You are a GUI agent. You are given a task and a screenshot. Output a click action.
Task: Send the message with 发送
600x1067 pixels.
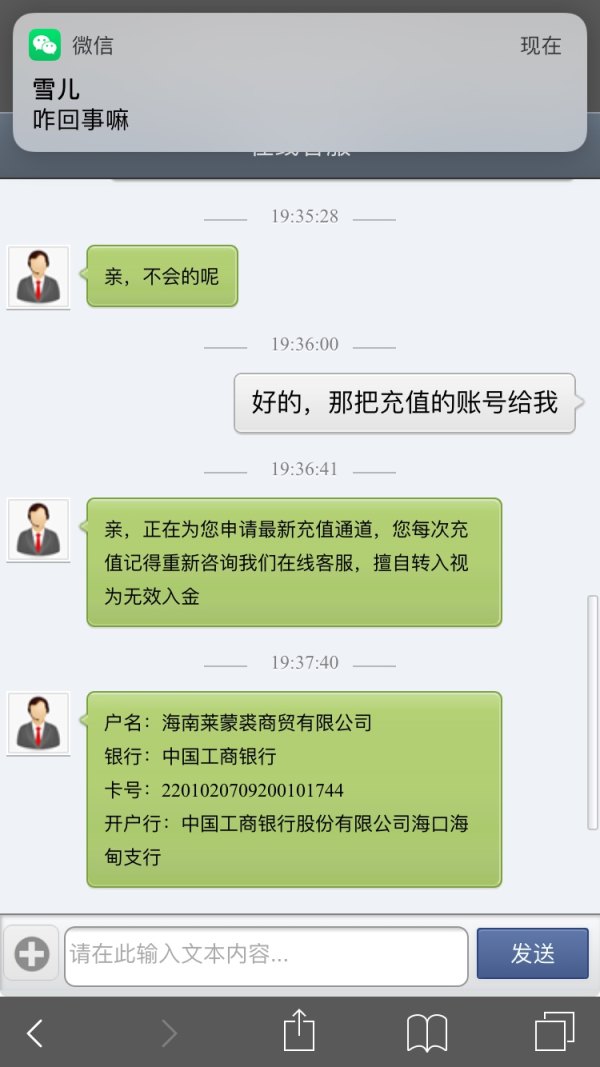[532, 954]
